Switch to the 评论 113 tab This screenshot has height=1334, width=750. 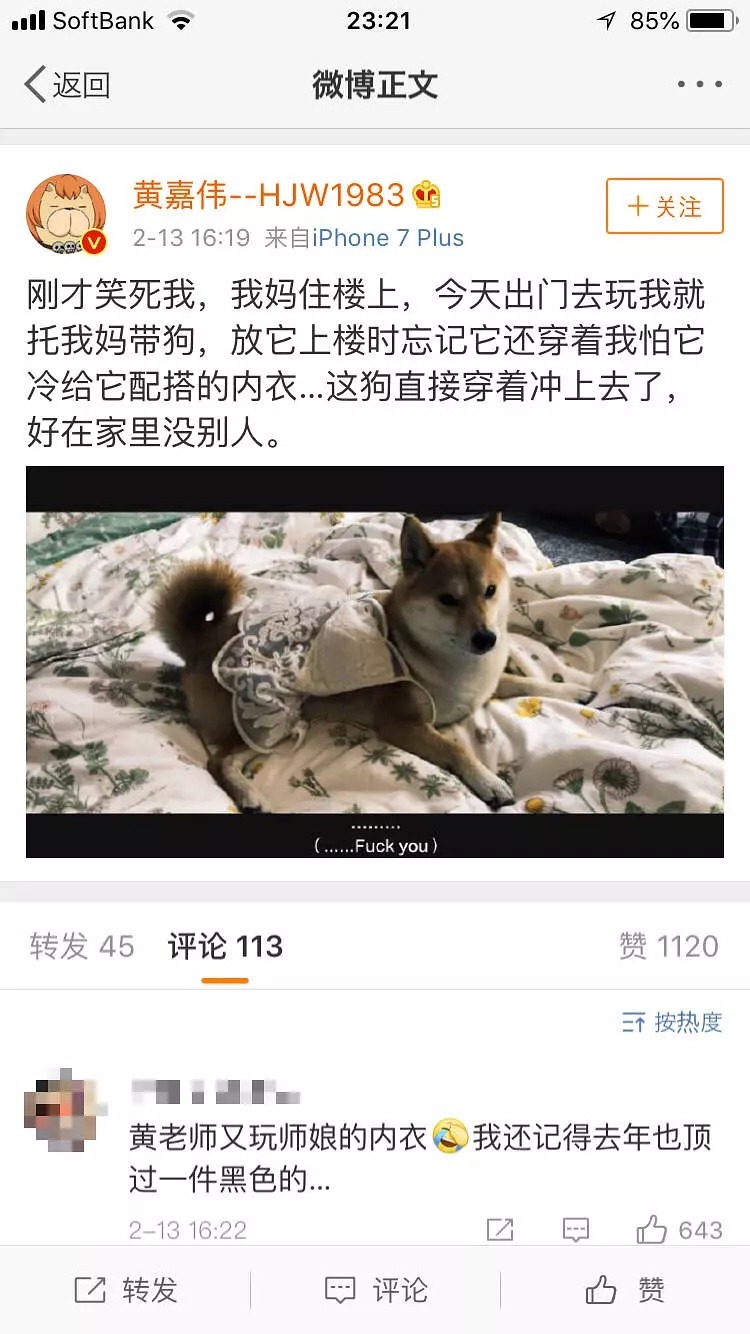point(225,946)
